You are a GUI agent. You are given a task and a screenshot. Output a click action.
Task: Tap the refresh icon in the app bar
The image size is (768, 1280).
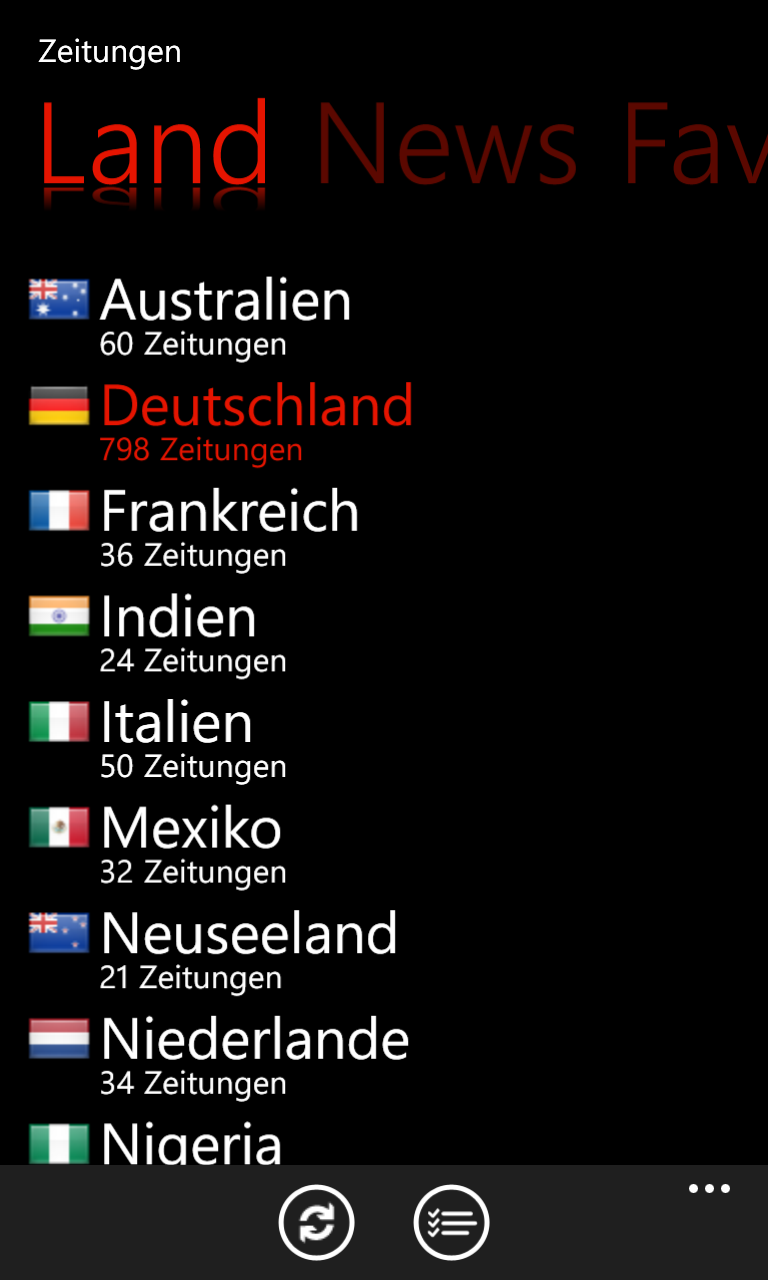316,1222
